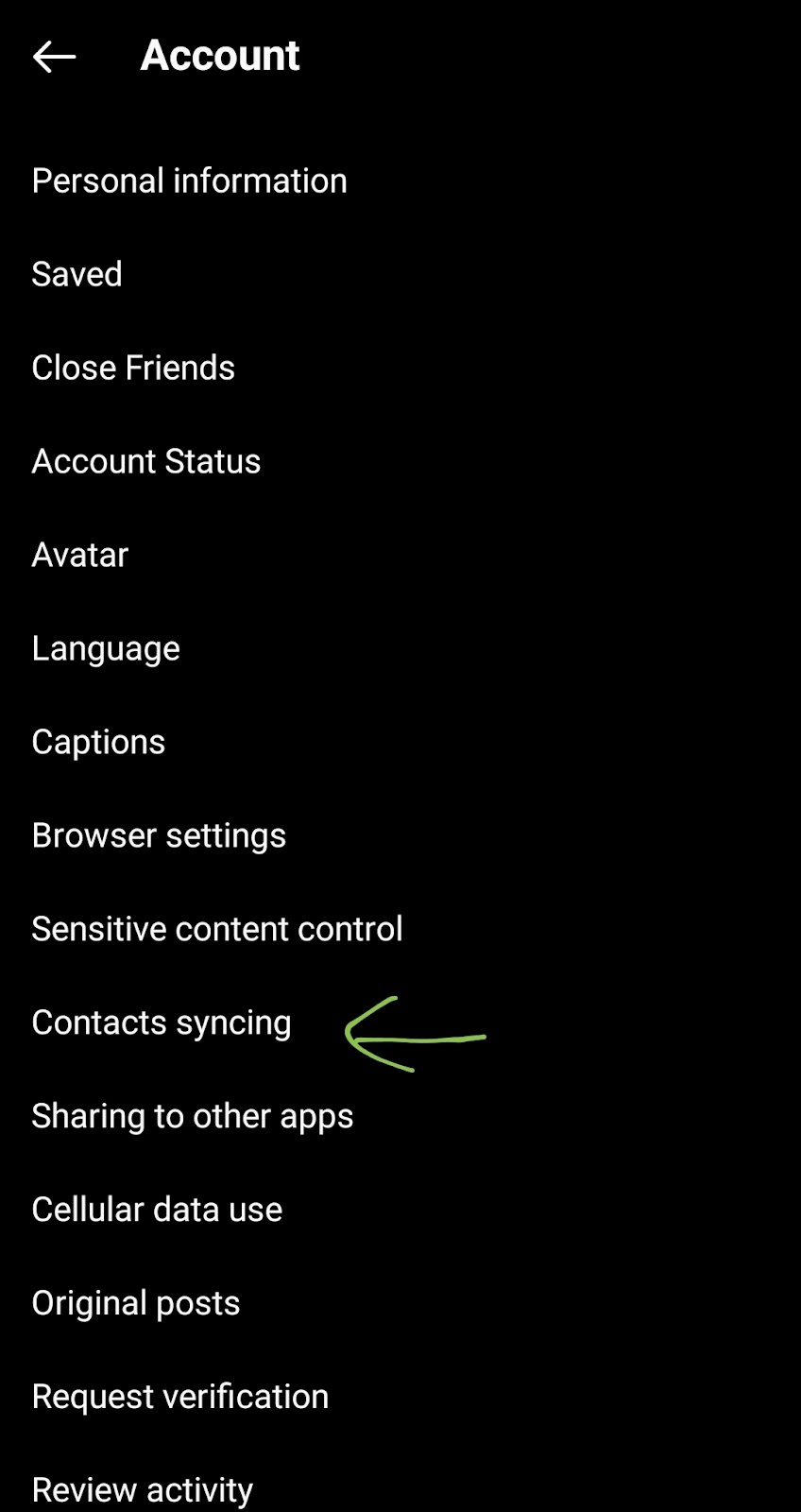
Task: Open Captions settings
Action: [98, 742]
